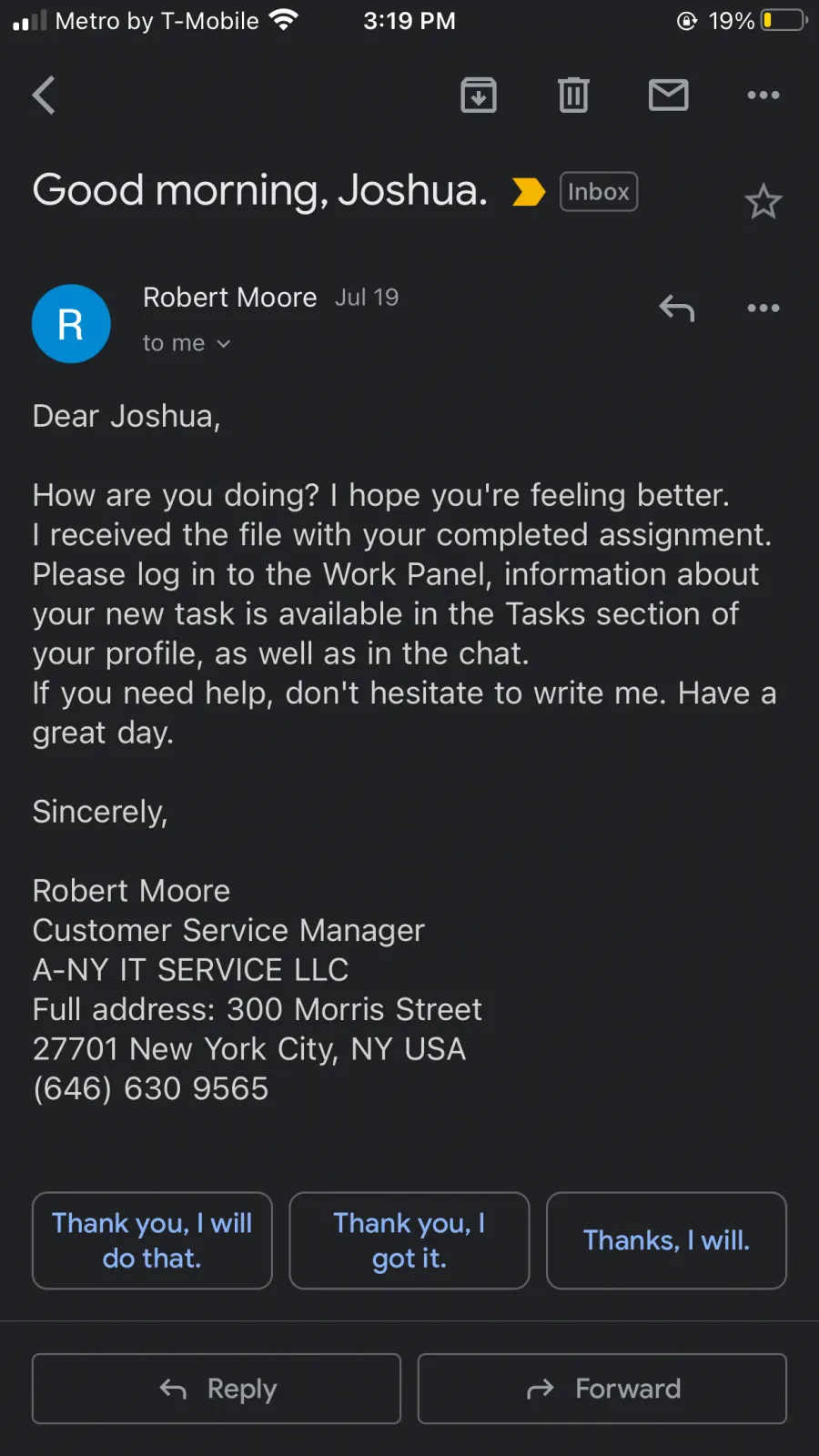819x1456 pixels.
Task: Go back to the inbox list
Action: [44, 95]
